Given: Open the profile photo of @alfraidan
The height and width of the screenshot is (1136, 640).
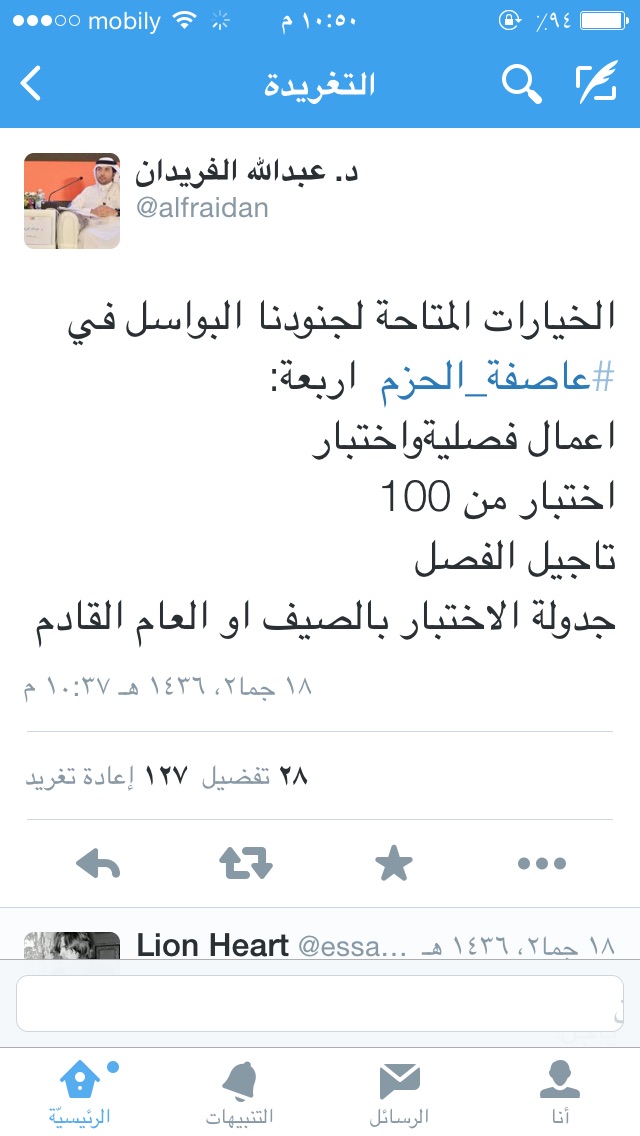Looking at the screenshot, I should [72, 201].
